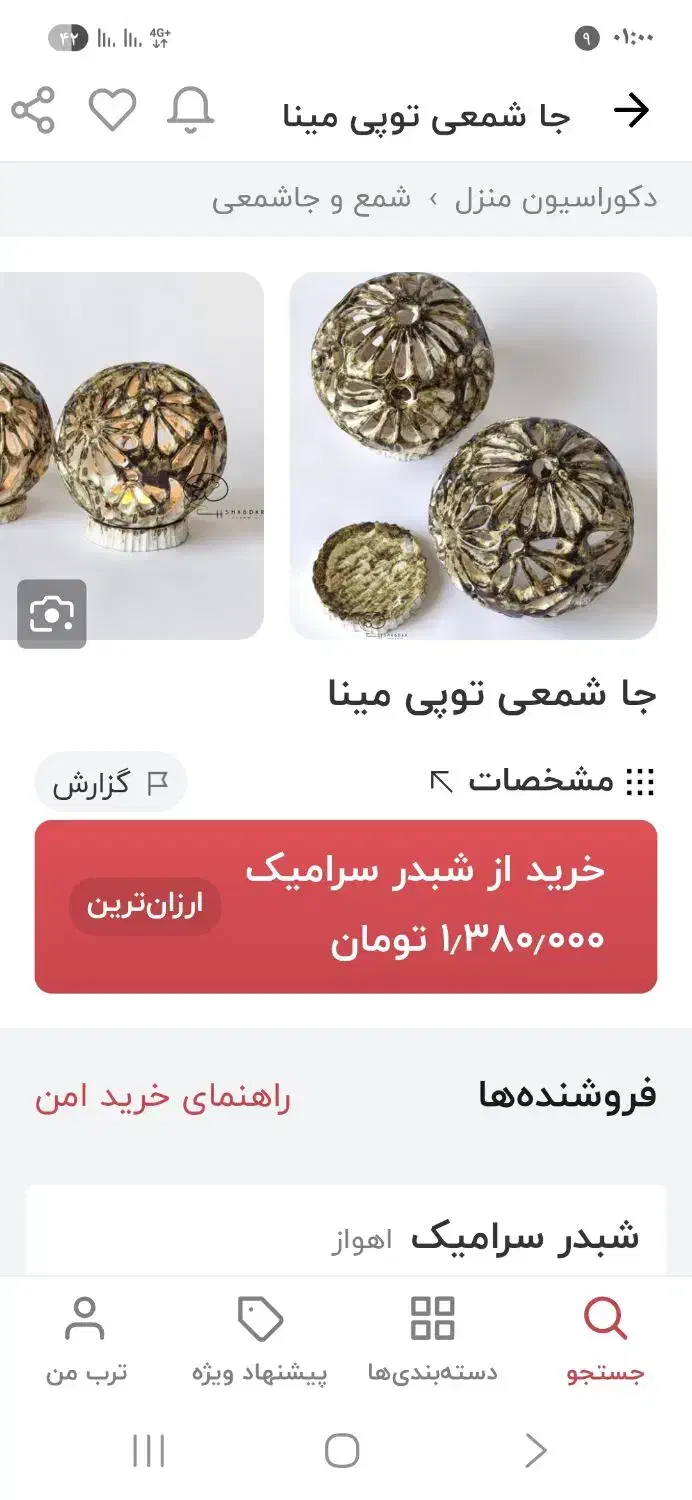
Task: Open راهنمای خرید امن guide
Action: tap(163, 1097)
